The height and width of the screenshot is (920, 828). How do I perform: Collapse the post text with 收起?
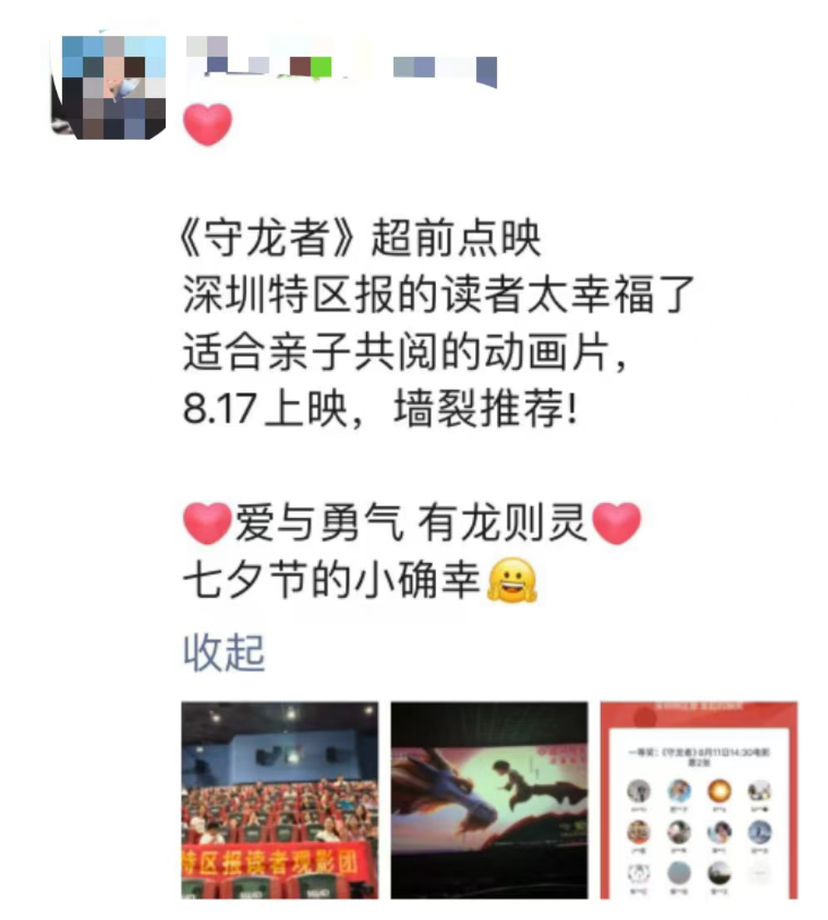click(x=224, y=653)
